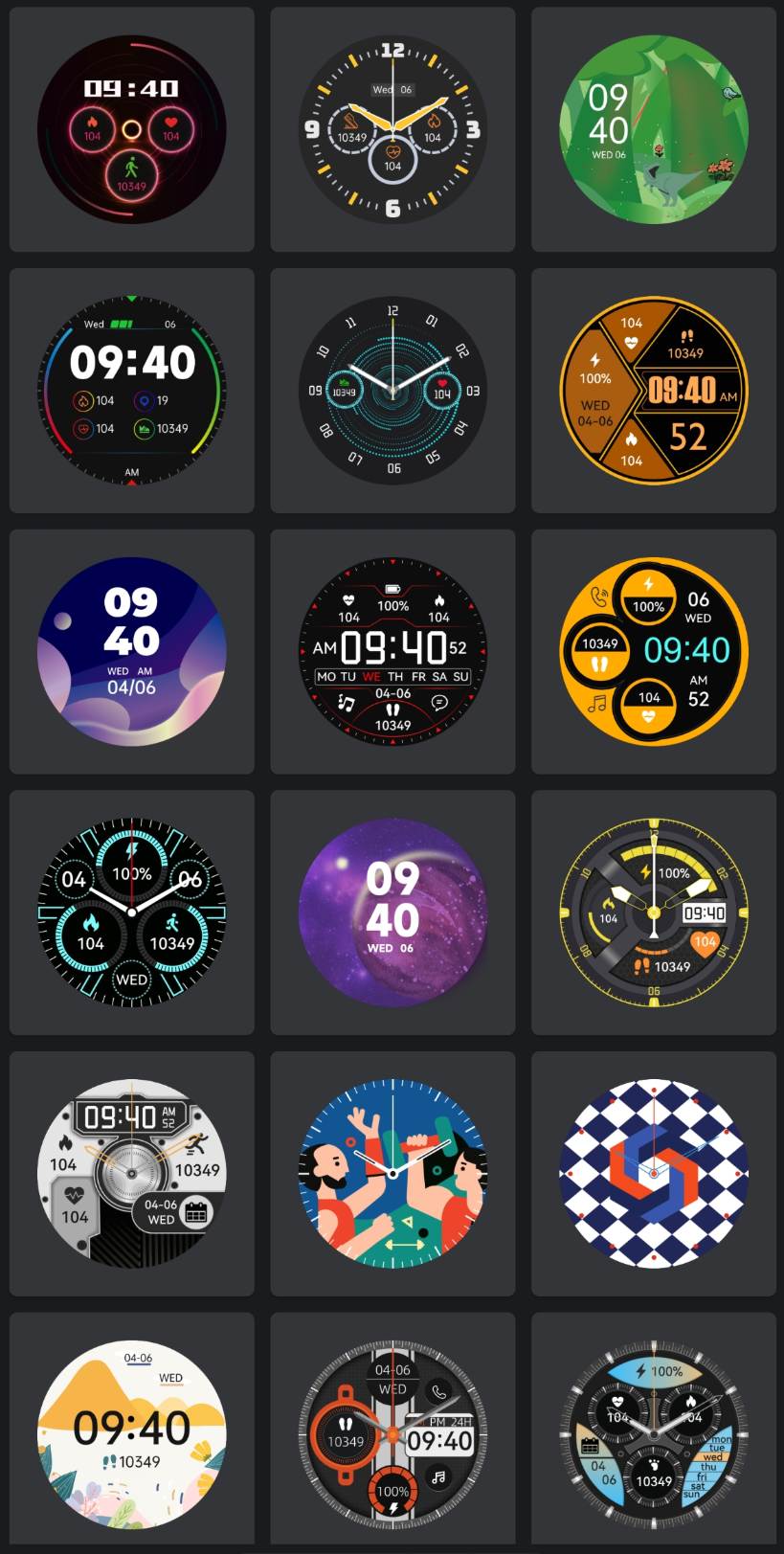This screenshot has height=1554, width=784.
Task: Pick the gray and yellow mechanical analog face
Action: coord(654,912)
